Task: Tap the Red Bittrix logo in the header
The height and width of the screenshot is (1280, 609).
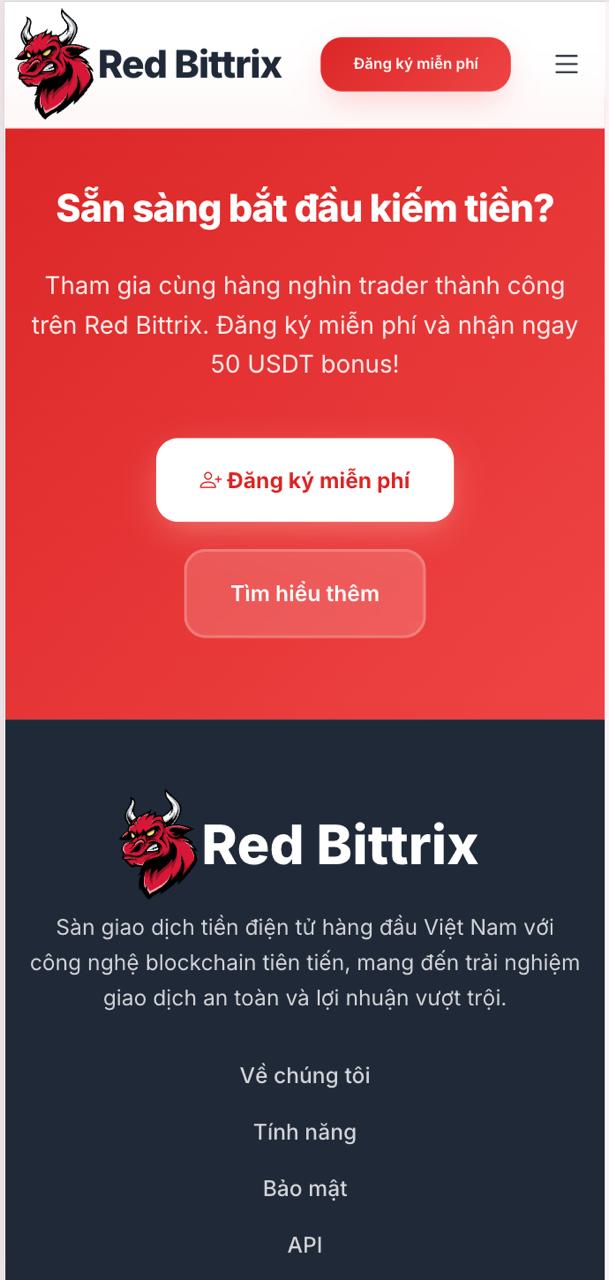Action: pos(150,65)
